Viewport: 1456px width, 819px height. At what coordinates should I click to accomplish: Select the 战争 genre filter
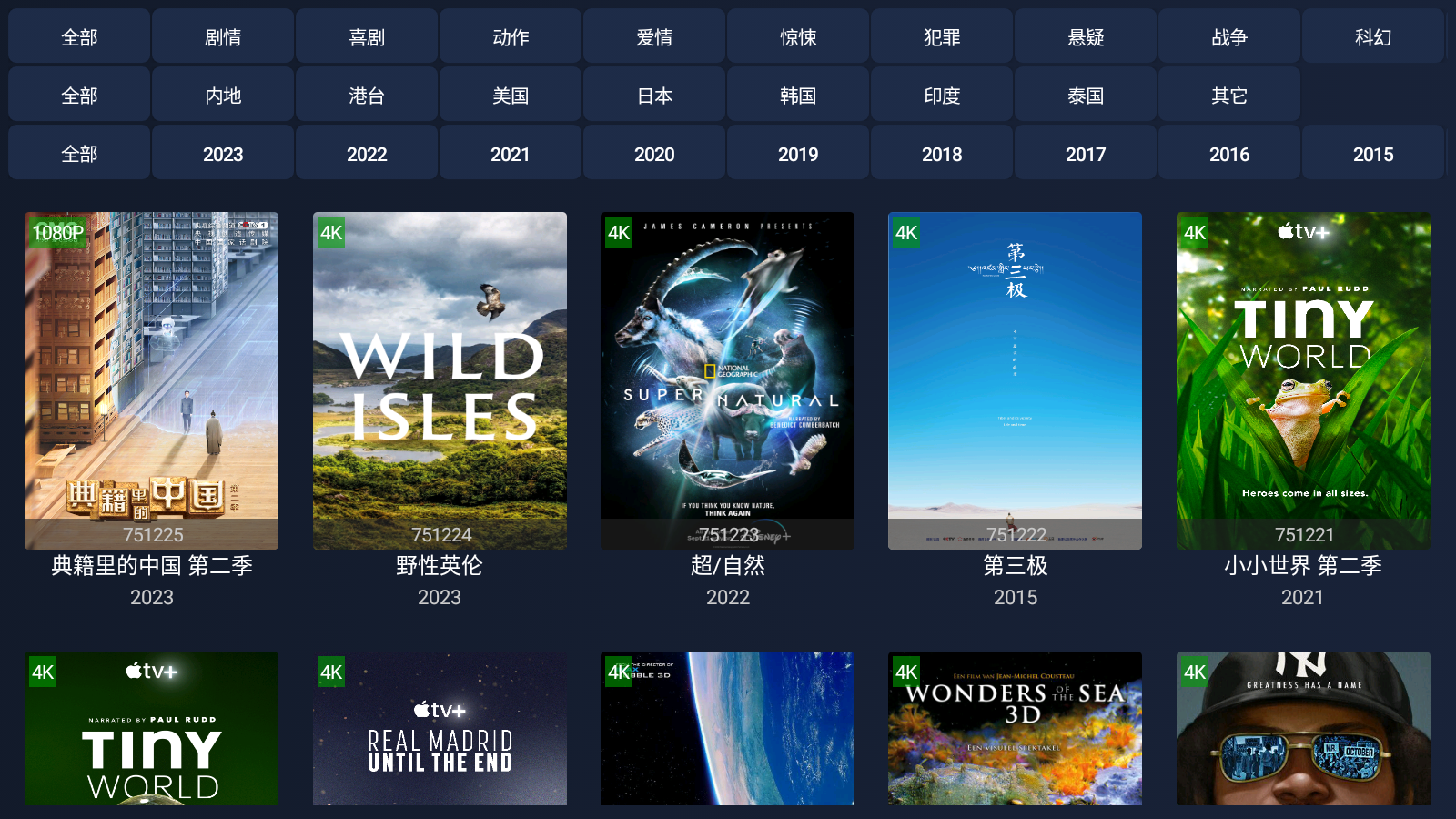[1229, 37]
